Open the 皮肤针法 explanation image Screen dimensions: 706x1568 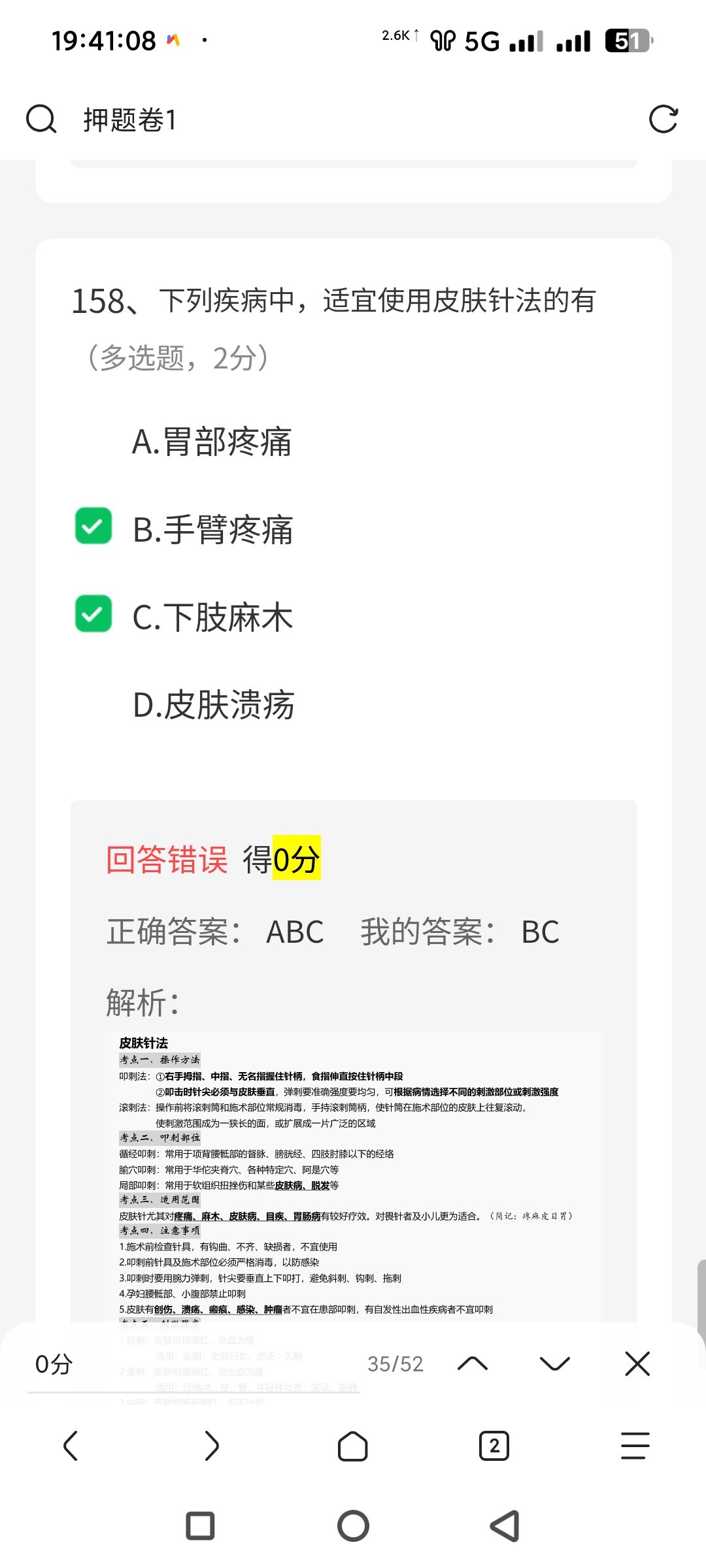click(353, 1176)
